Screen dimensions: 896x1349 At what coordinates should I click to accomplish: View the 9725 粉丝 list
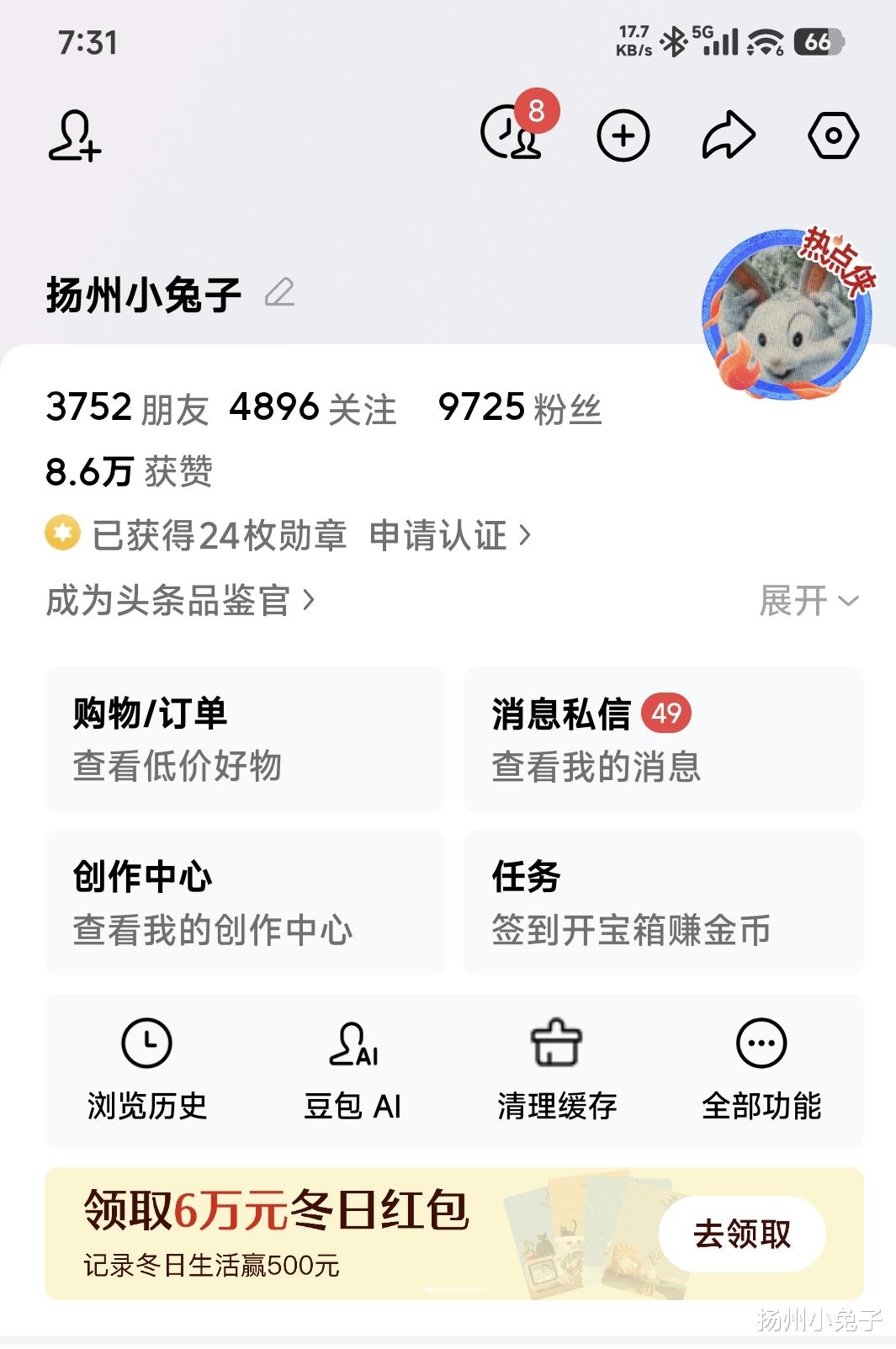519,409
